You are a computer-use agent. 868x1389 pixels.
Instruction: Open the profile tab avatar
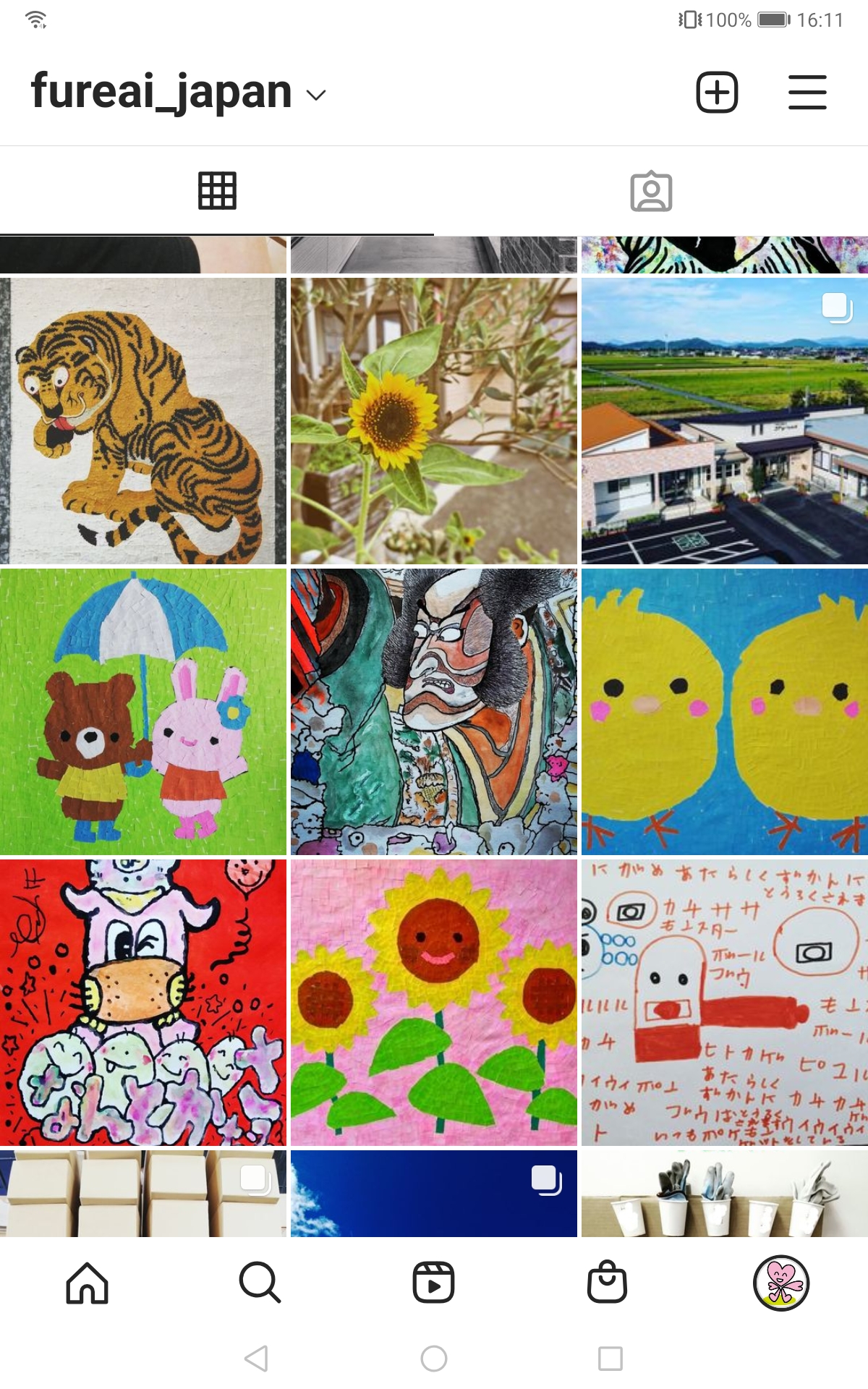point(781,1283)
